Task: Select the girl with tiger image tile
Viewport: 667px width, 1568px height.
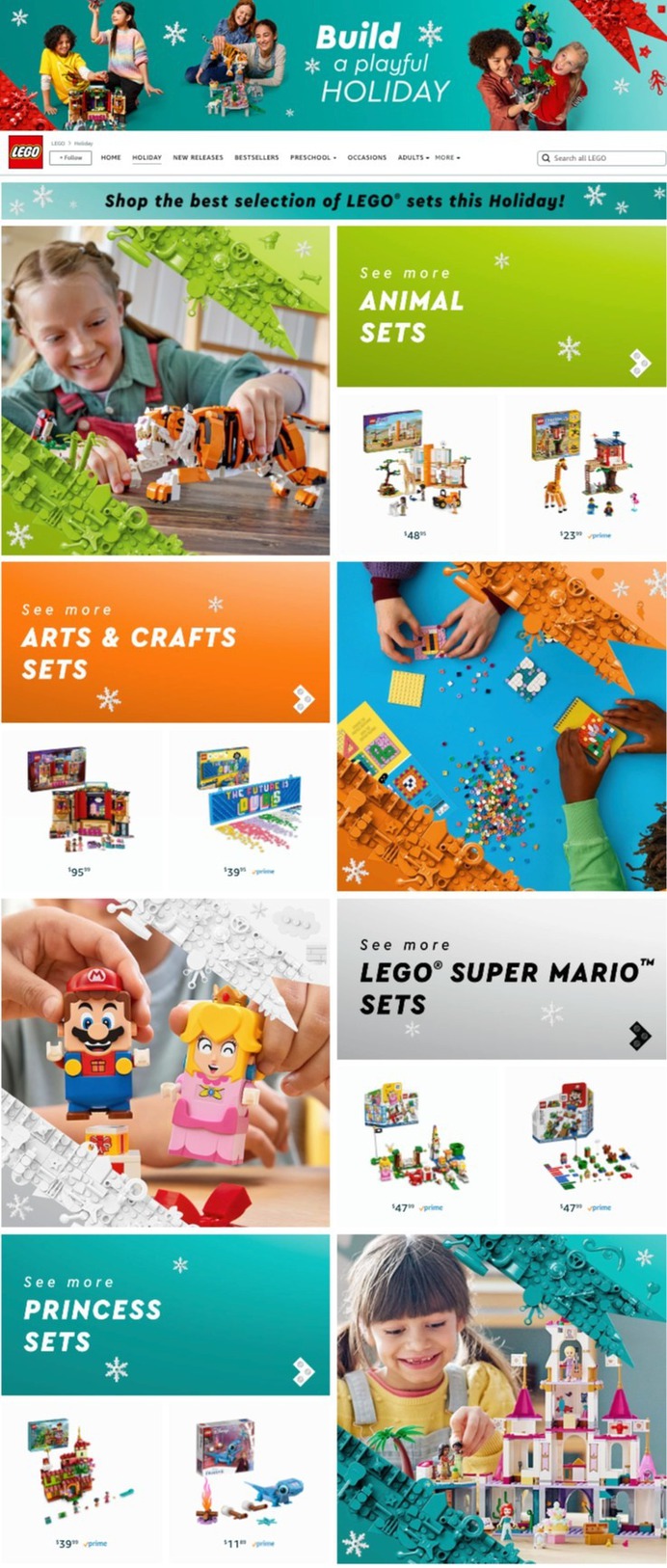Action: 165,391
